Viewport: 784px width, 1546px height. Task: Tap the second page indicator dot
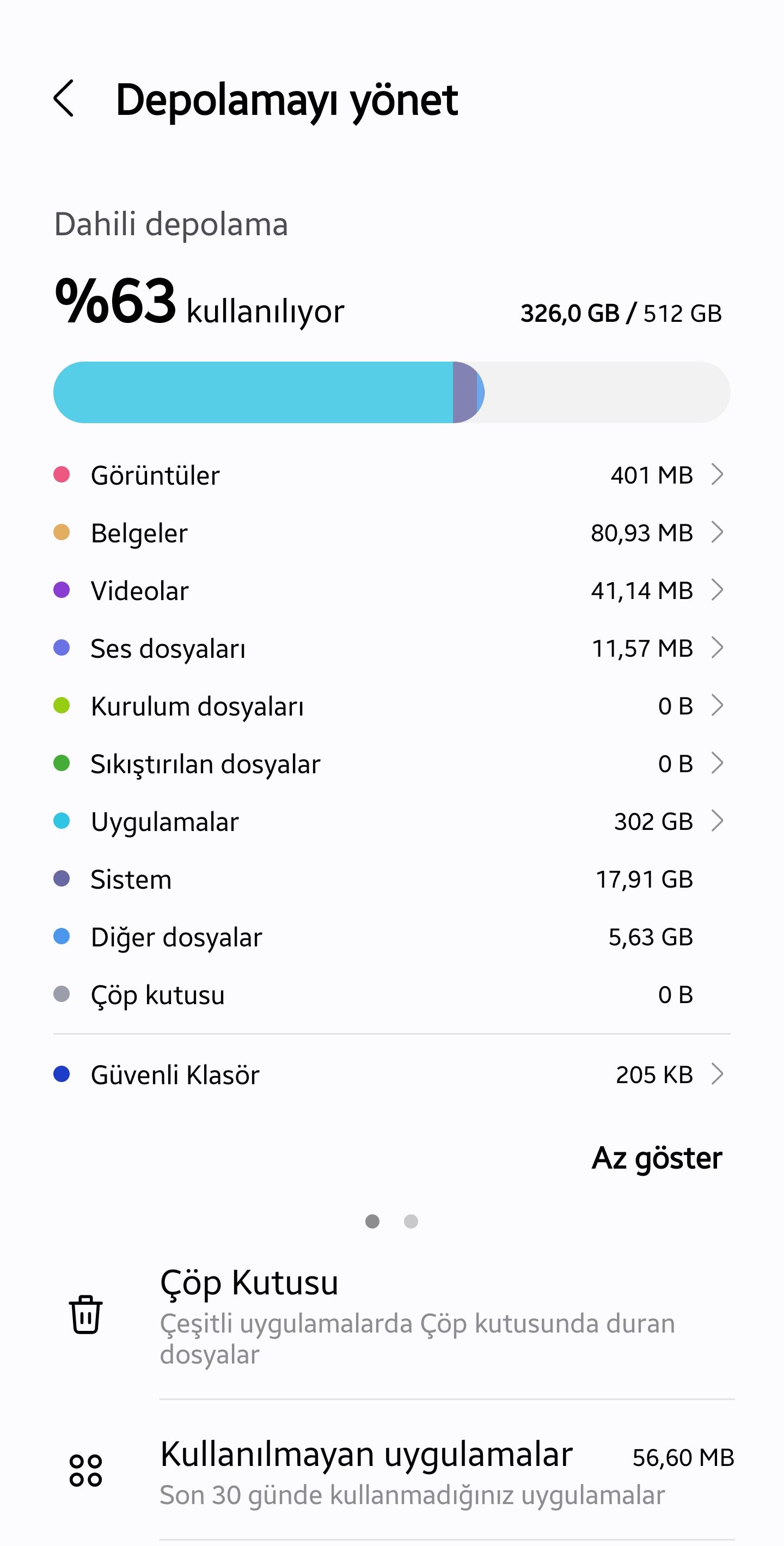[411, 1222]
